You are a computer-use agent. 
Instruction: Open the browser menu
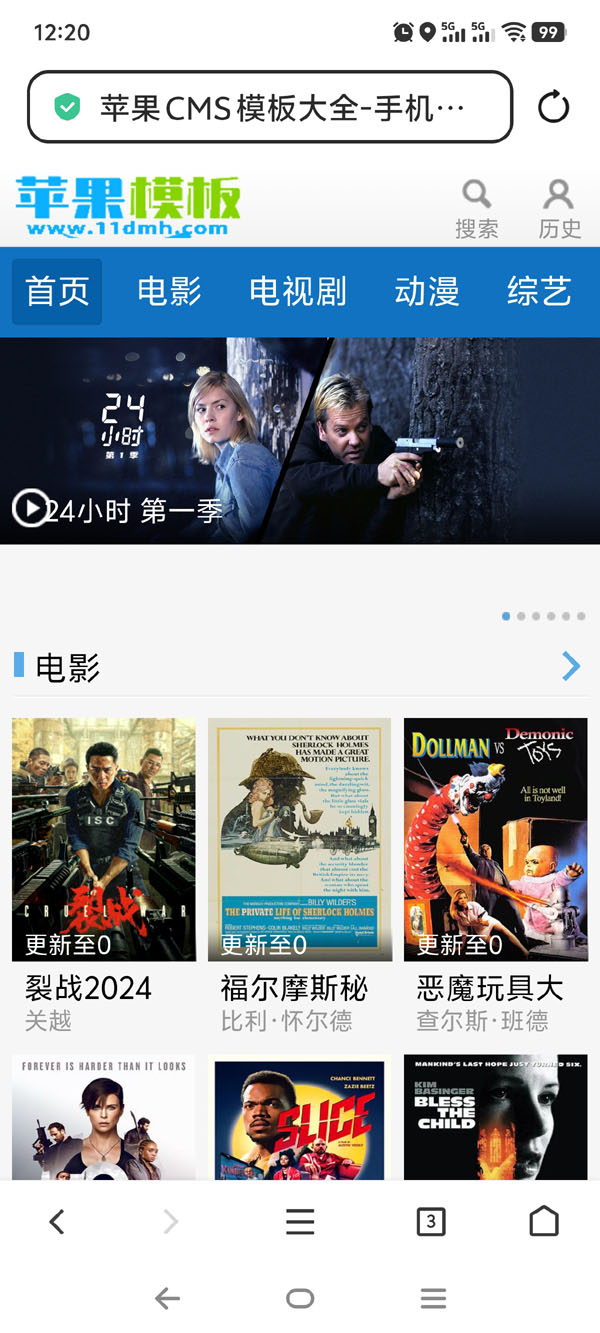(300, 1221)
